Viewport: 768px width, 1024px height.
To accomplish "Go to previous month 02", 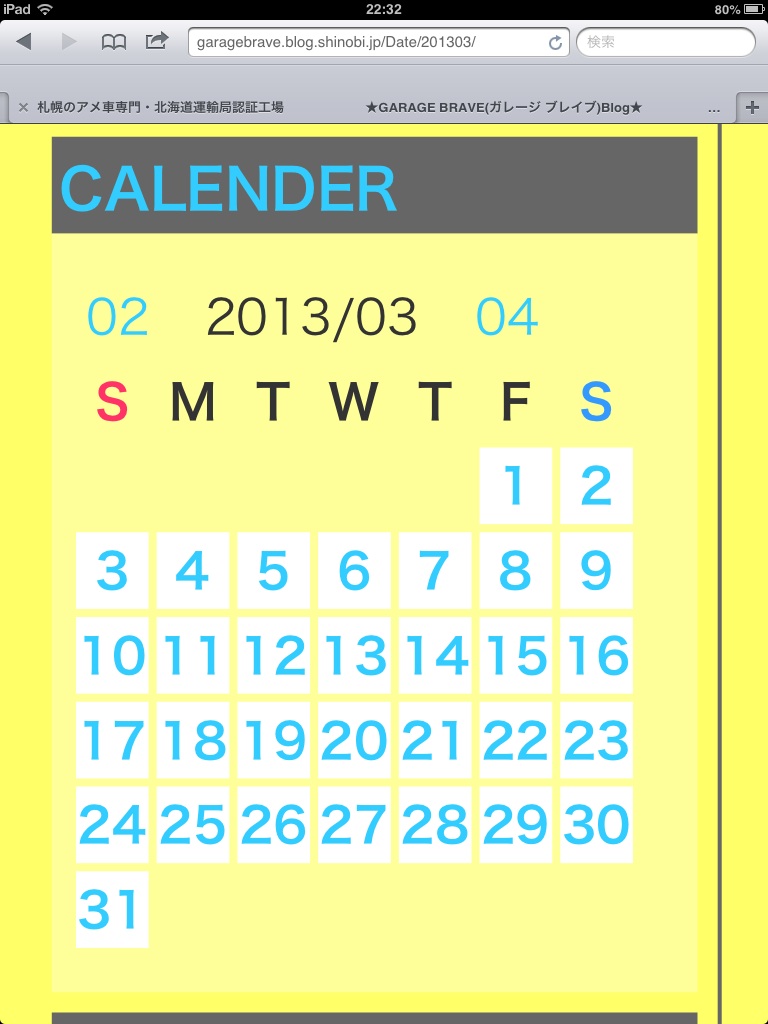I will (117, 317).
